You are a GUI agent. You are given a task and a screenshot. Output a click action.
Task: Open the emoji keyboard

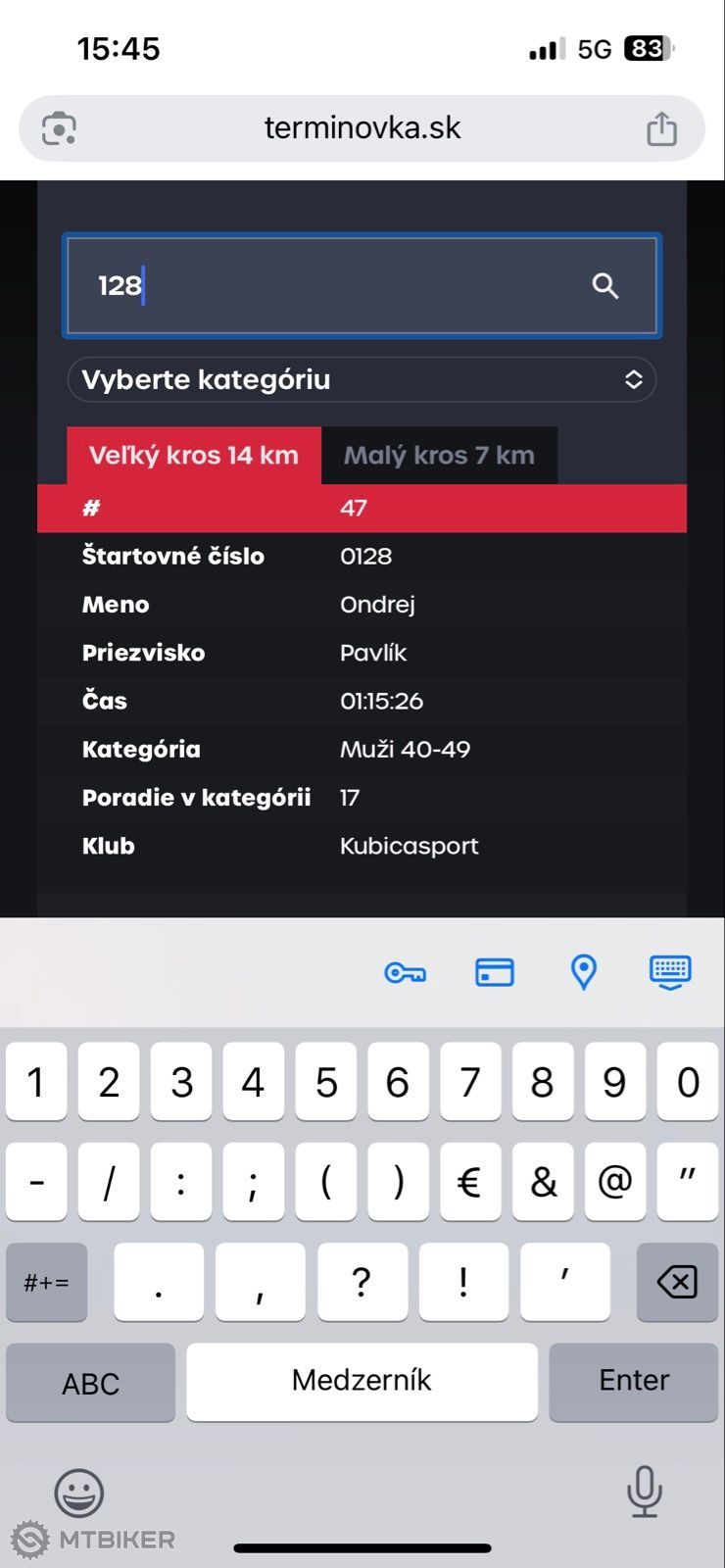click(78, 1494)
